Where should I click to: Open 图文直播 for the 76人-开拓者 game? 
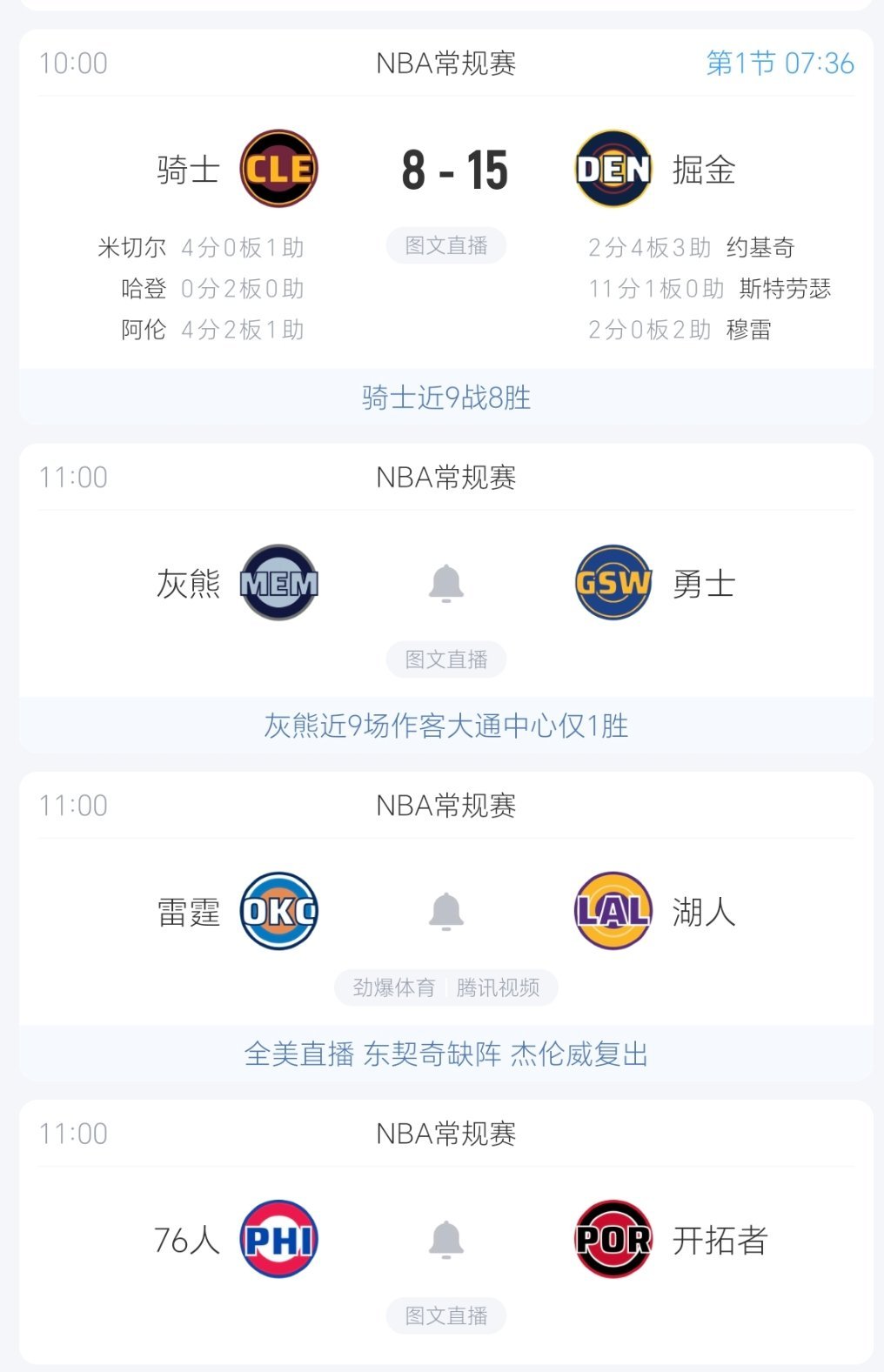coord(446,1315)
